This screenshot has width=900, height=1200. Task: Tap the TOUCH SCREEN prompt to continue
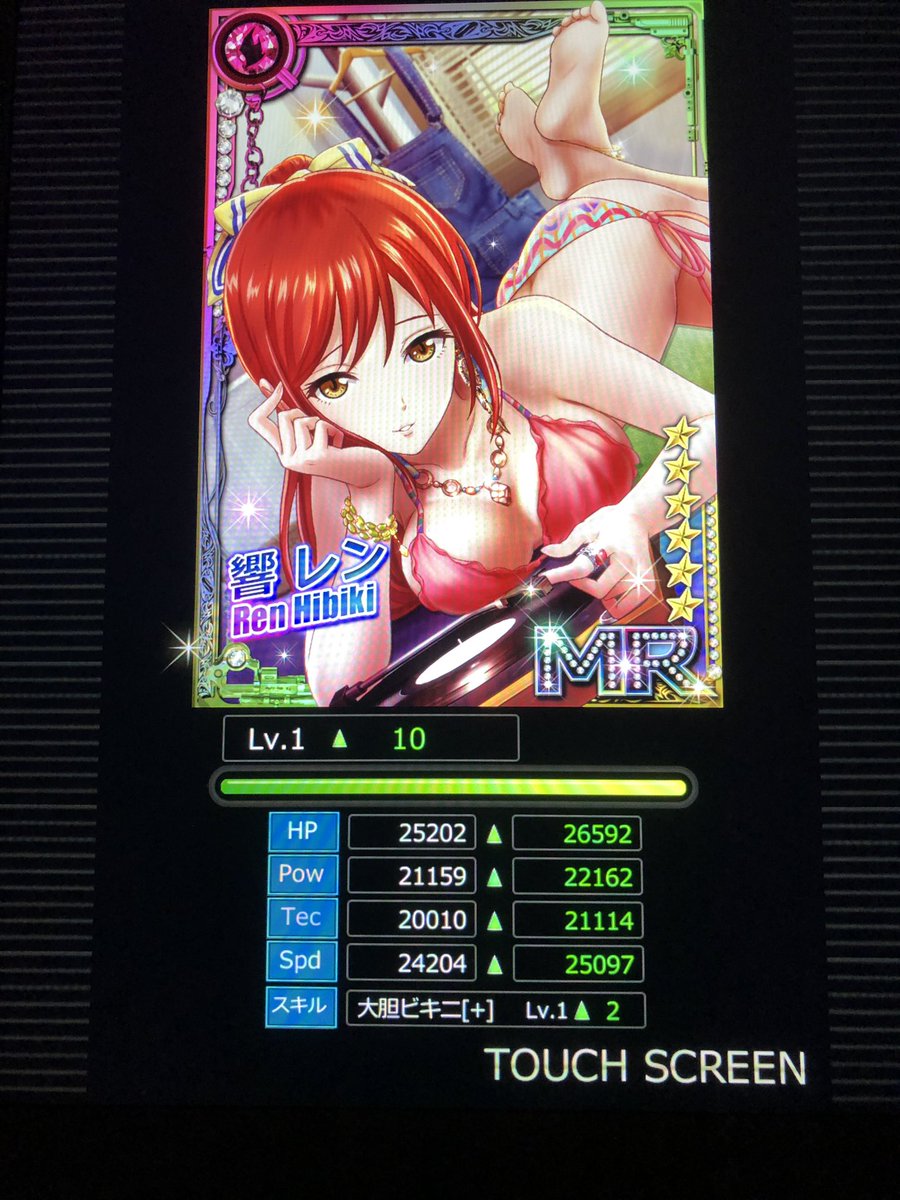coord(646,1066)
